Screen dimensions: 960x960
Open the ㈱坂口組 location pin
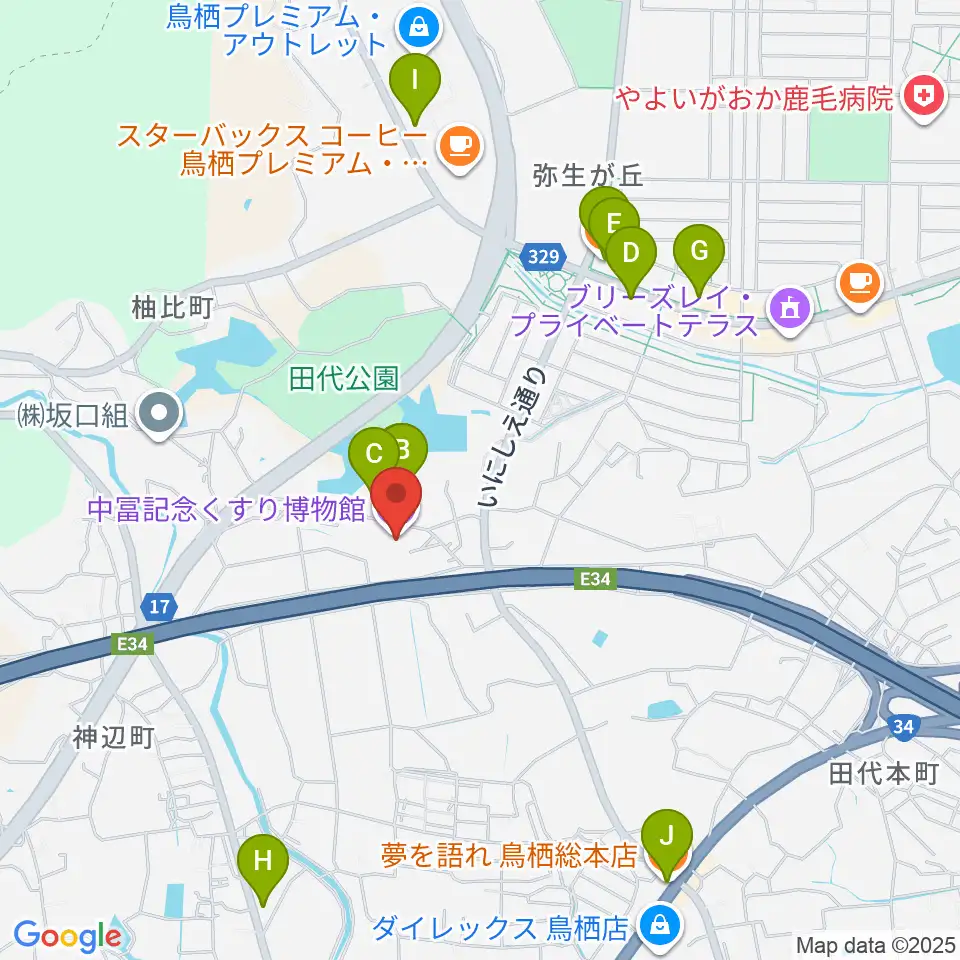(x=159, y=414)
